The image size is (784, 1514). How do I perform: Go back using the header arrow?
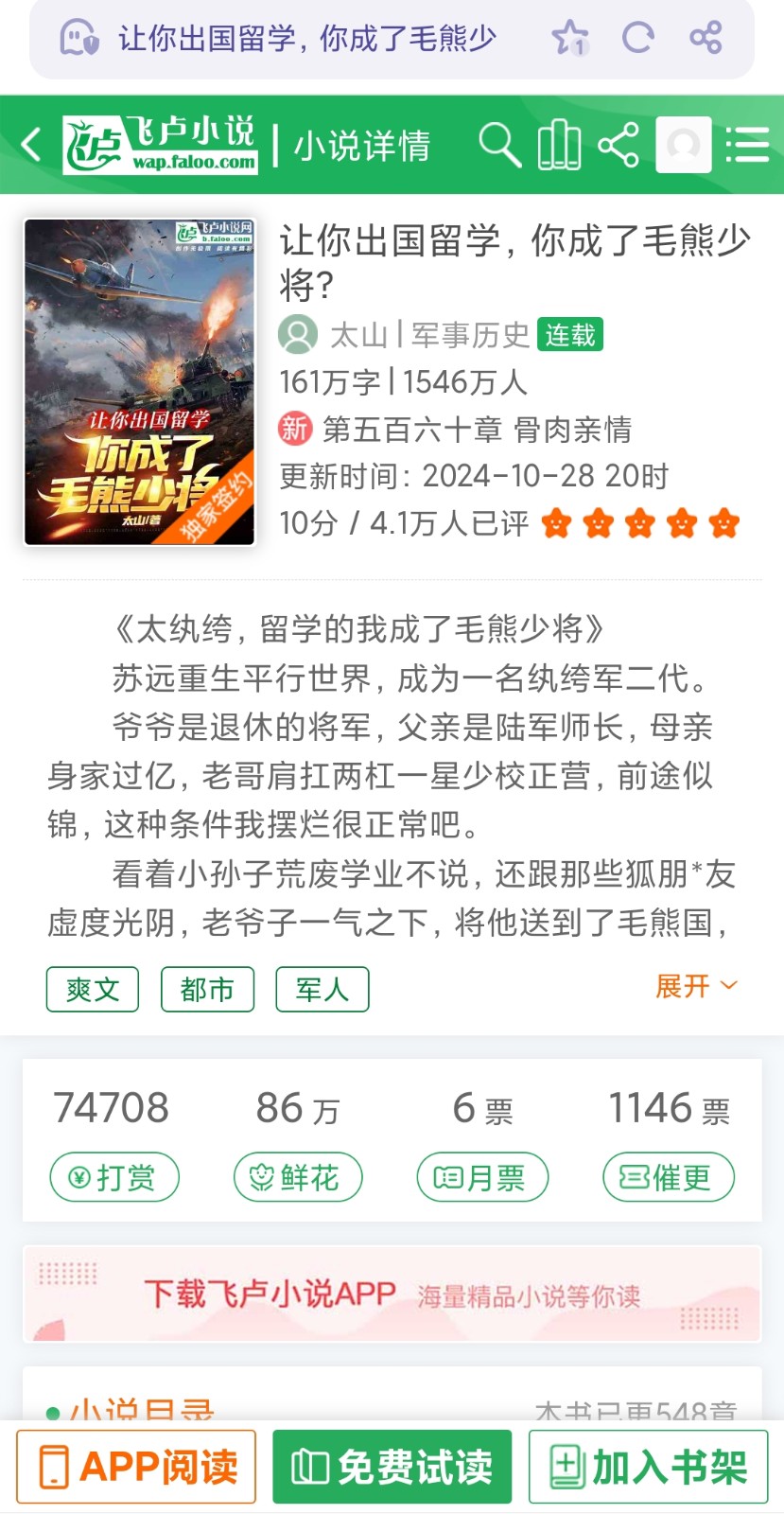click(32, 146)
